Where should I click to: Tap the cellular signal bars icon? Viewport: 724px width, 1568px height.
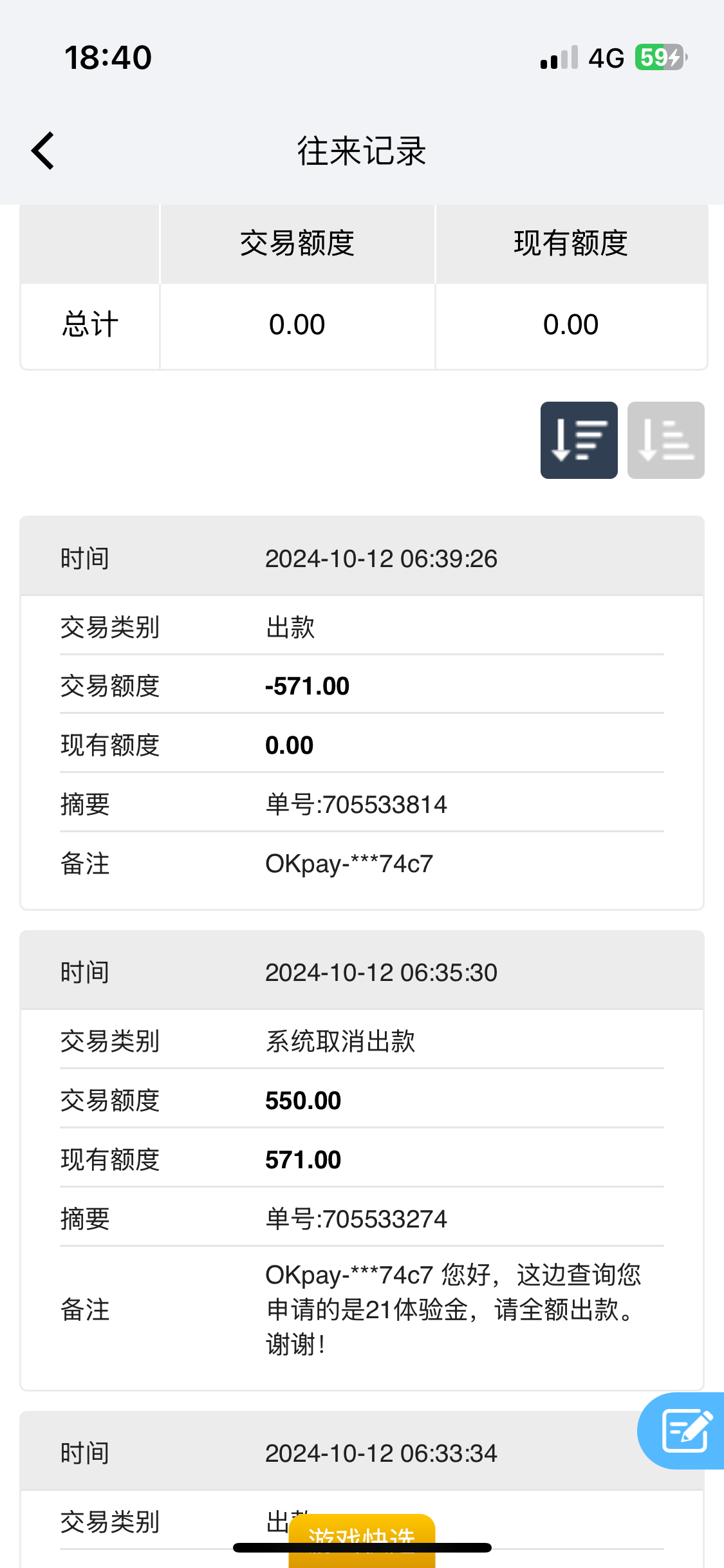557,57
